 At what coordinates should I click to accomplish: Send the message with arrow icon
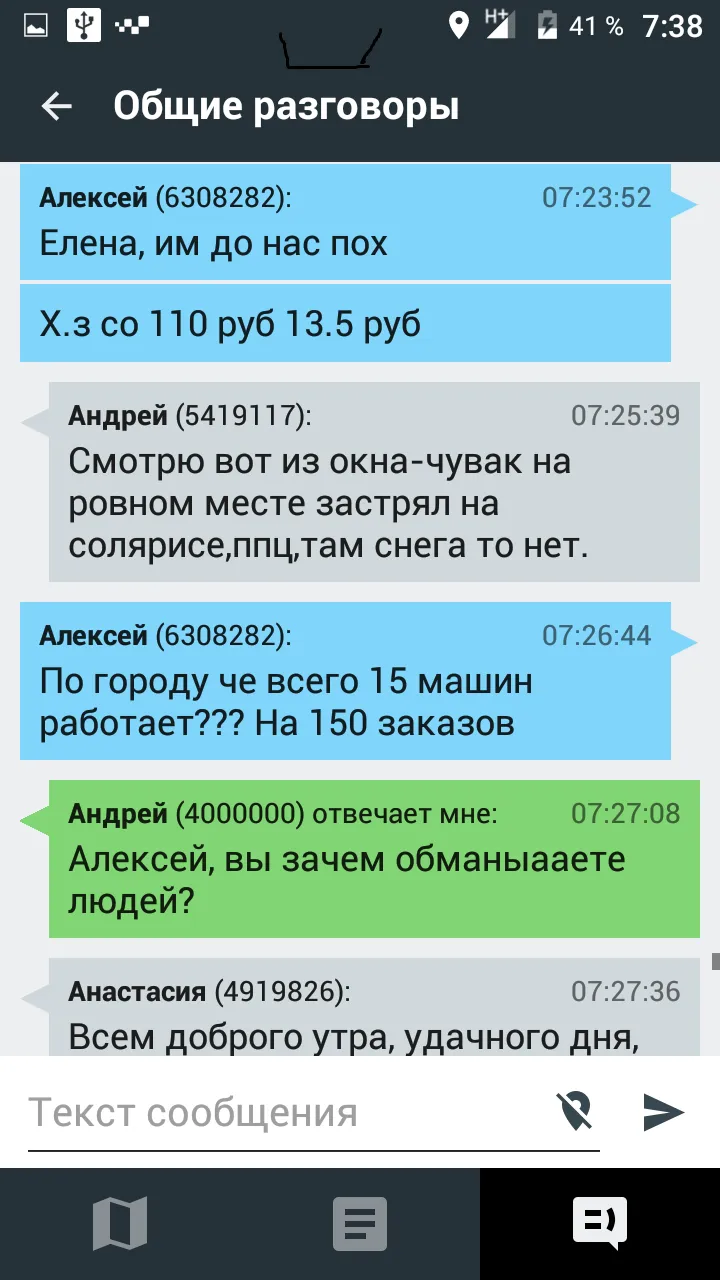(x=663, y=1112)
